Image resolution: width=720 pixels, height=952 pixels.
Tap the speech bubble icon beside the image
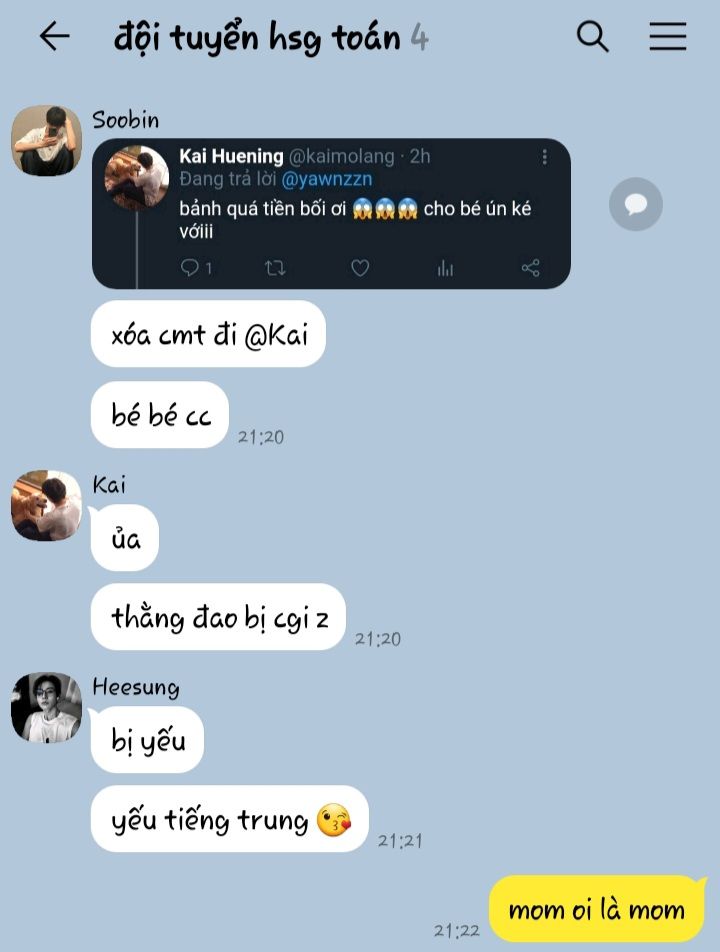(x=635, y=204)
